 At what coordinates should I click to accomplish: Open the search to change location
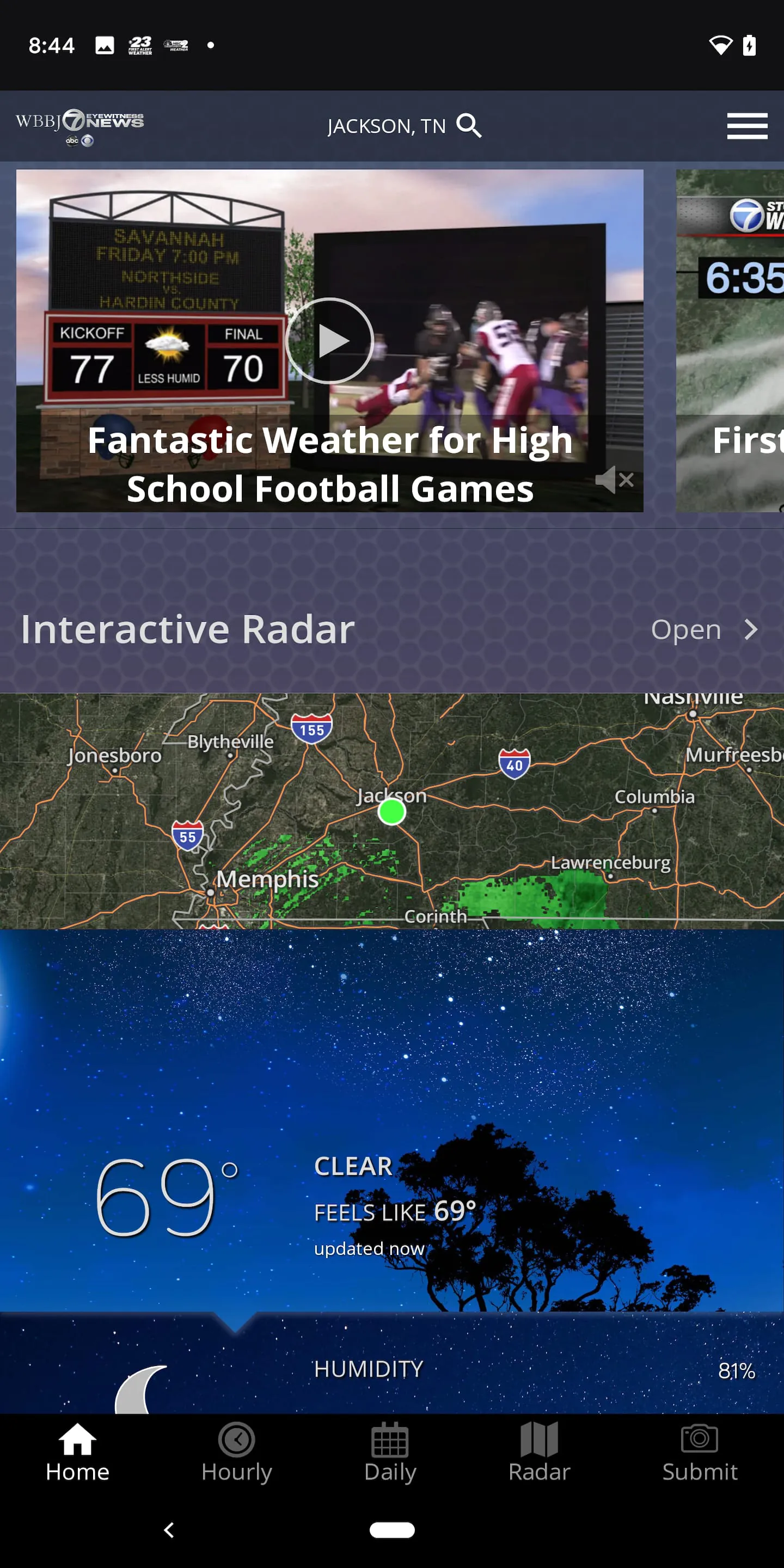pos(469,126)
